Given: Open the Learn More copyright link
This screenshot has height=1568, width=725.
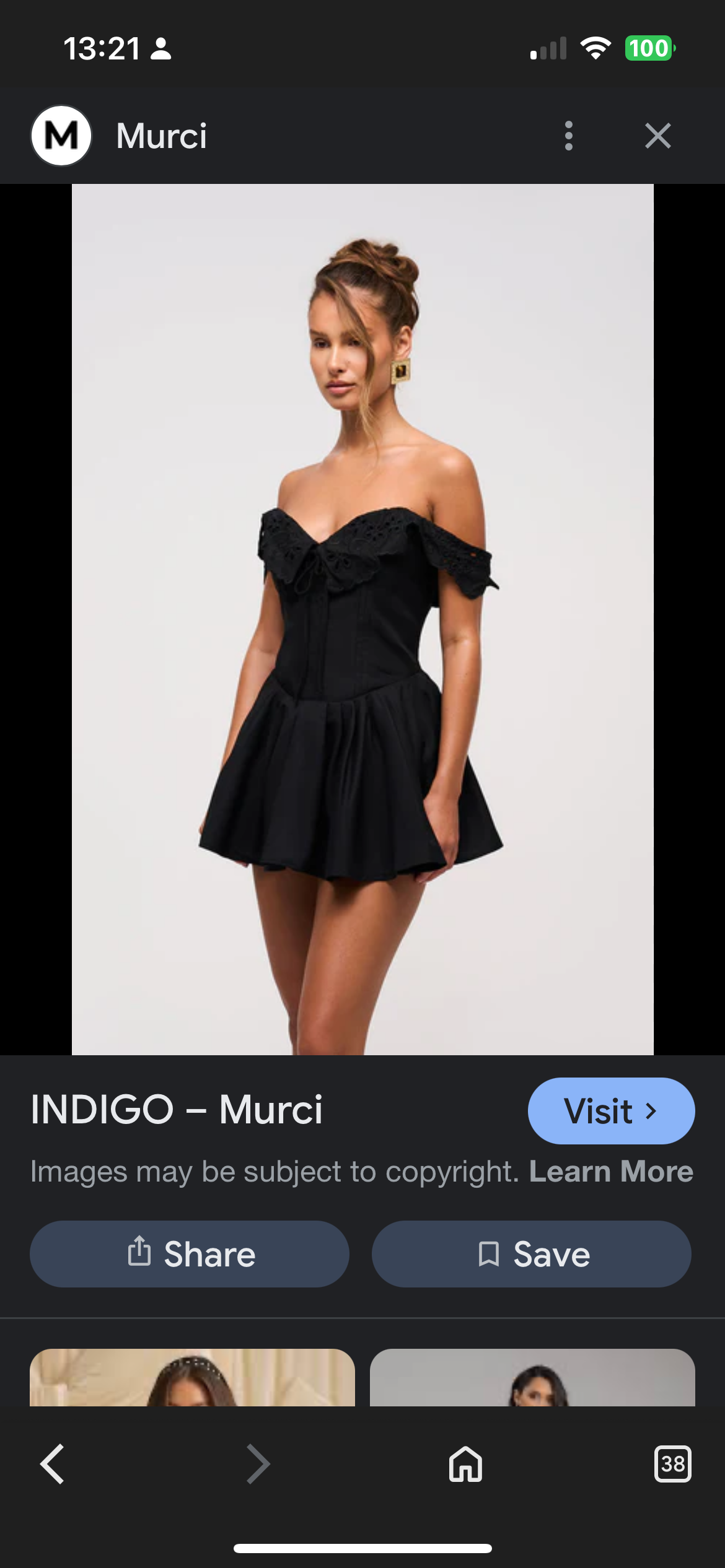Looking at the screenshot, I should [612, 1171].
